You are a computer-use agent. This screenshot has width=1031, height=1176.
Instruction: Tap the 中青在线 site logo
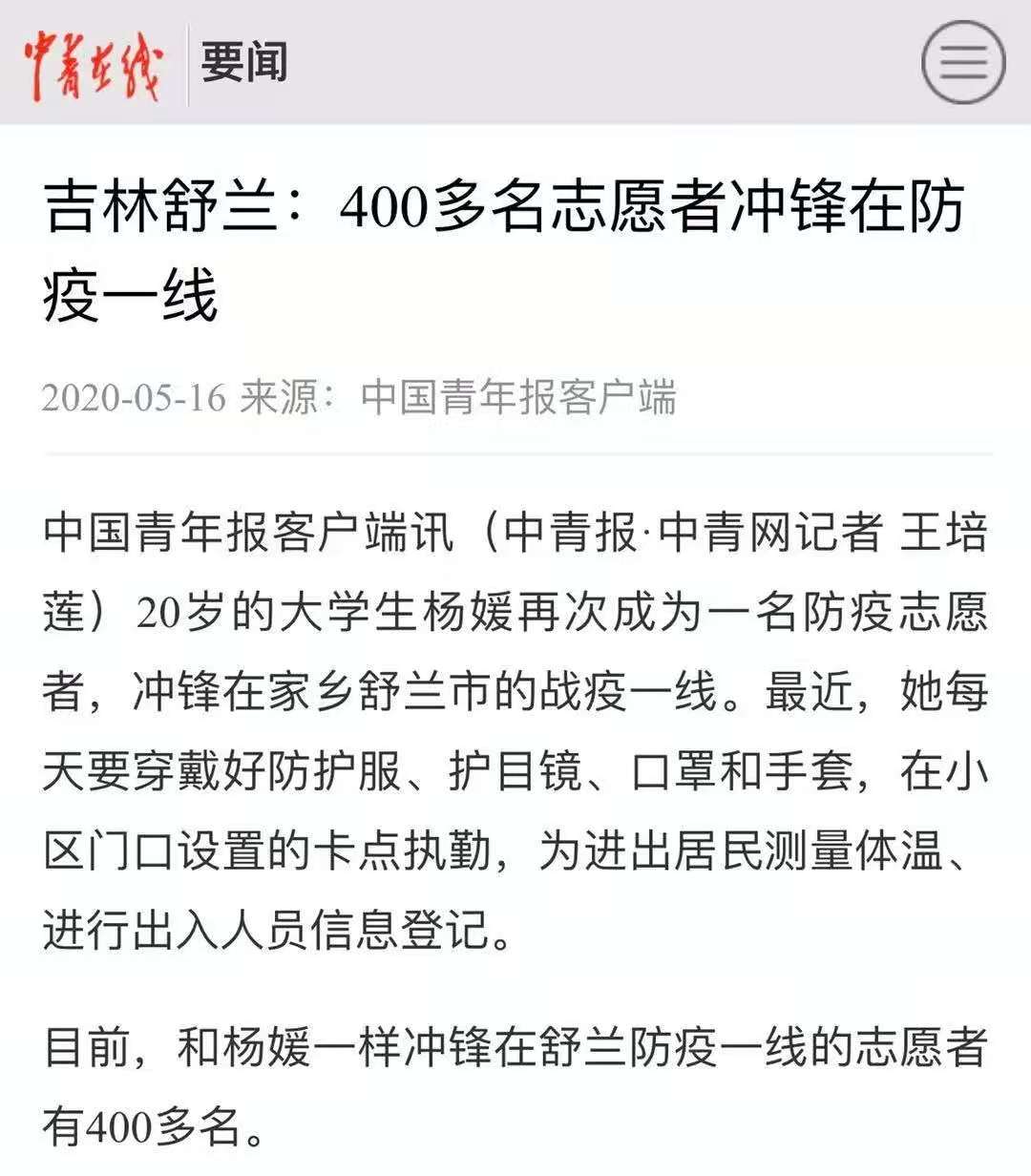point(94,65)
